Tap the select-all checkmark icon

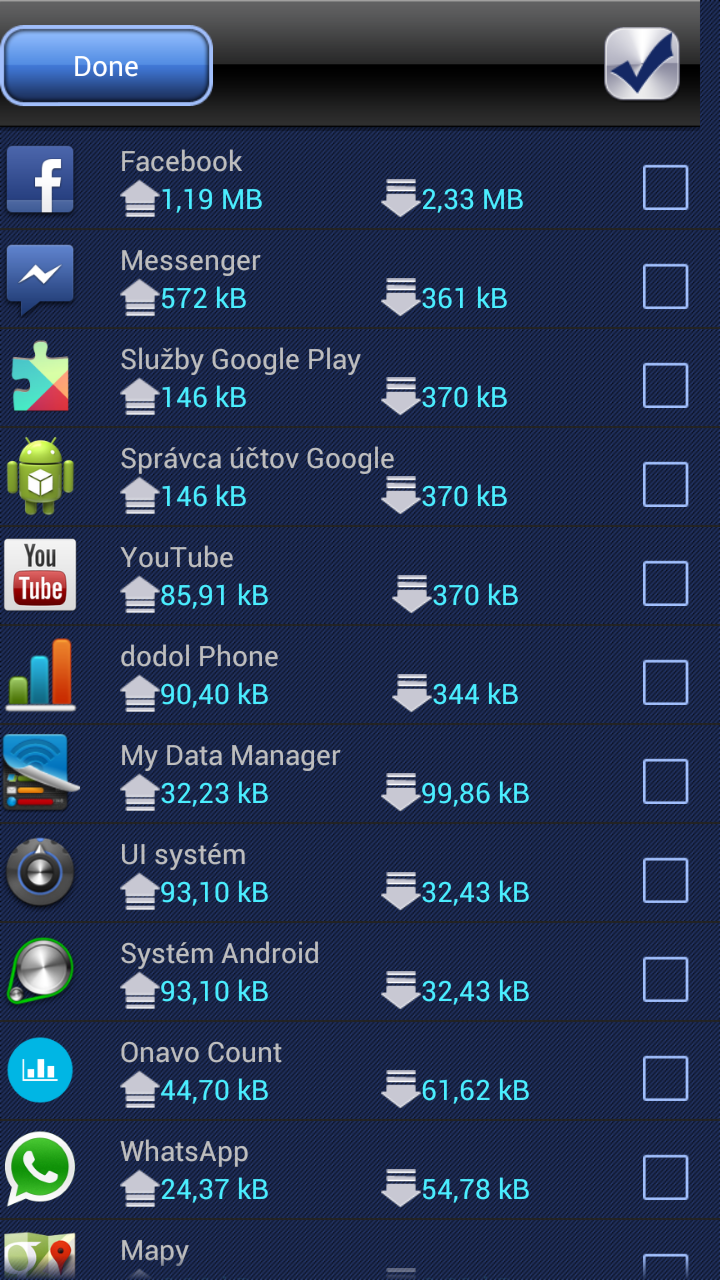[642, 64]
